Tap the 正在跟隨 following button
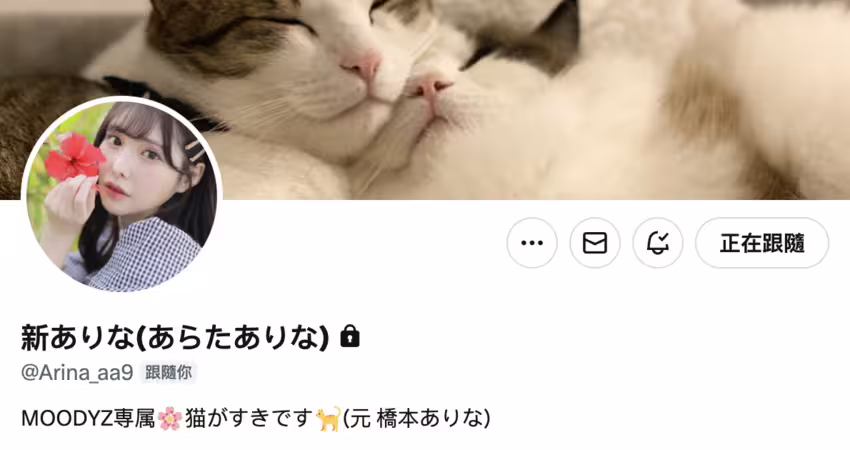Viewport: 850px width, 450px height. click(762, 243)
